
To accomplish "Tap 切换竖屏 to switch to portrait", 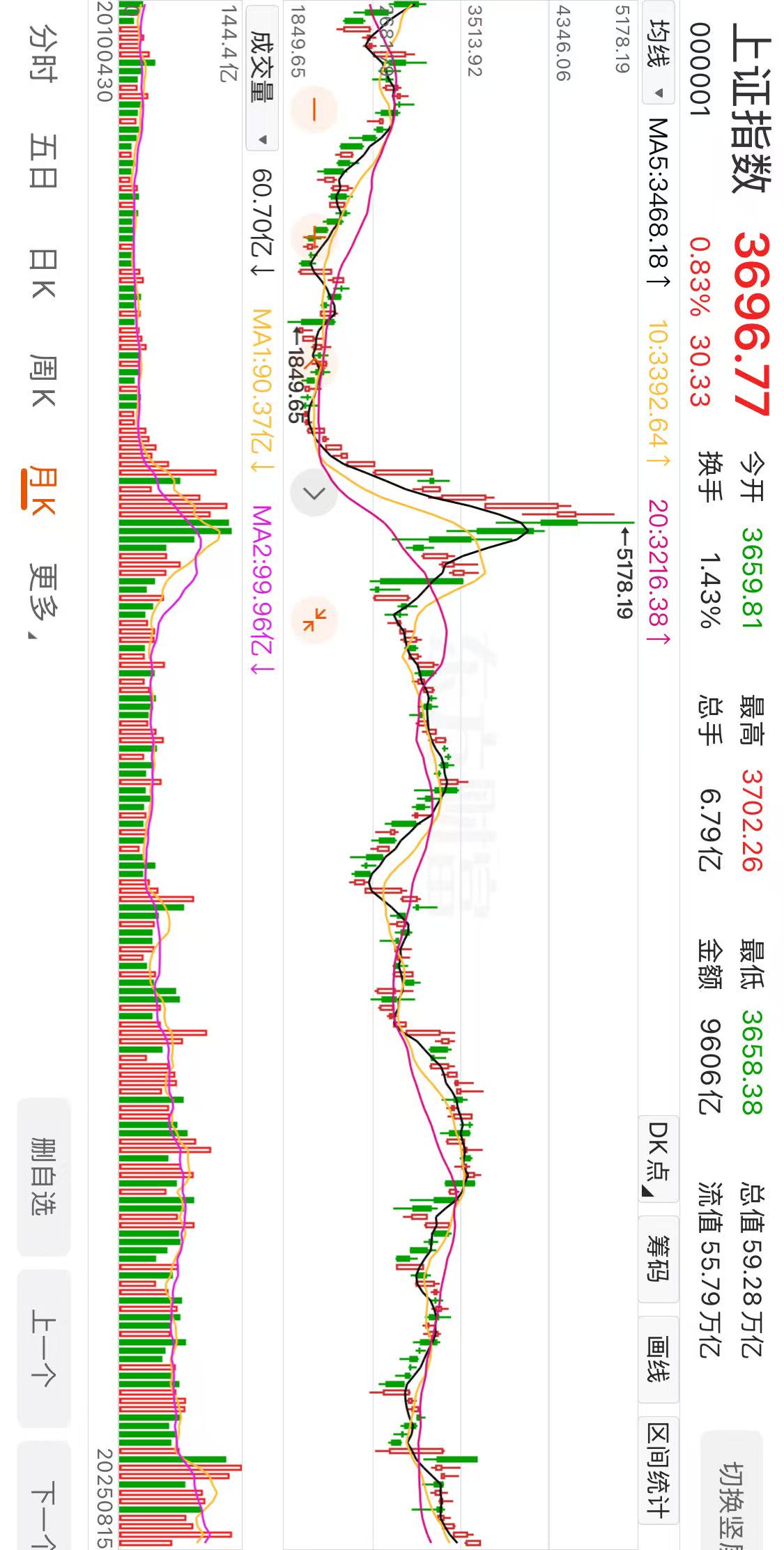I will click(732, 1491).
